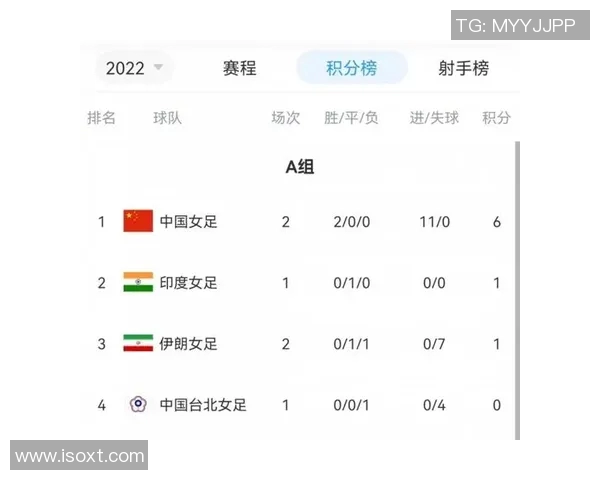
Task: Open the 印度女足 team row
Action: tap(188, 283)
